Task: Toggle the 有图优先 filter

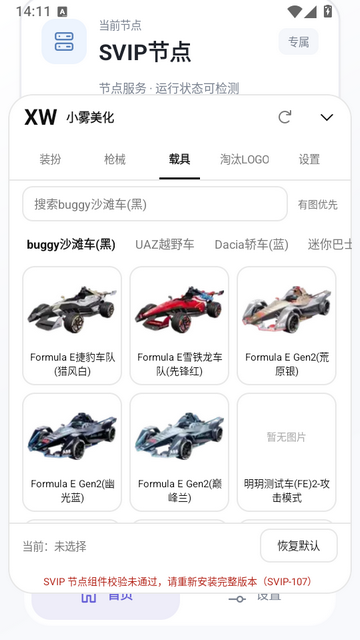Action: [318, 204]
